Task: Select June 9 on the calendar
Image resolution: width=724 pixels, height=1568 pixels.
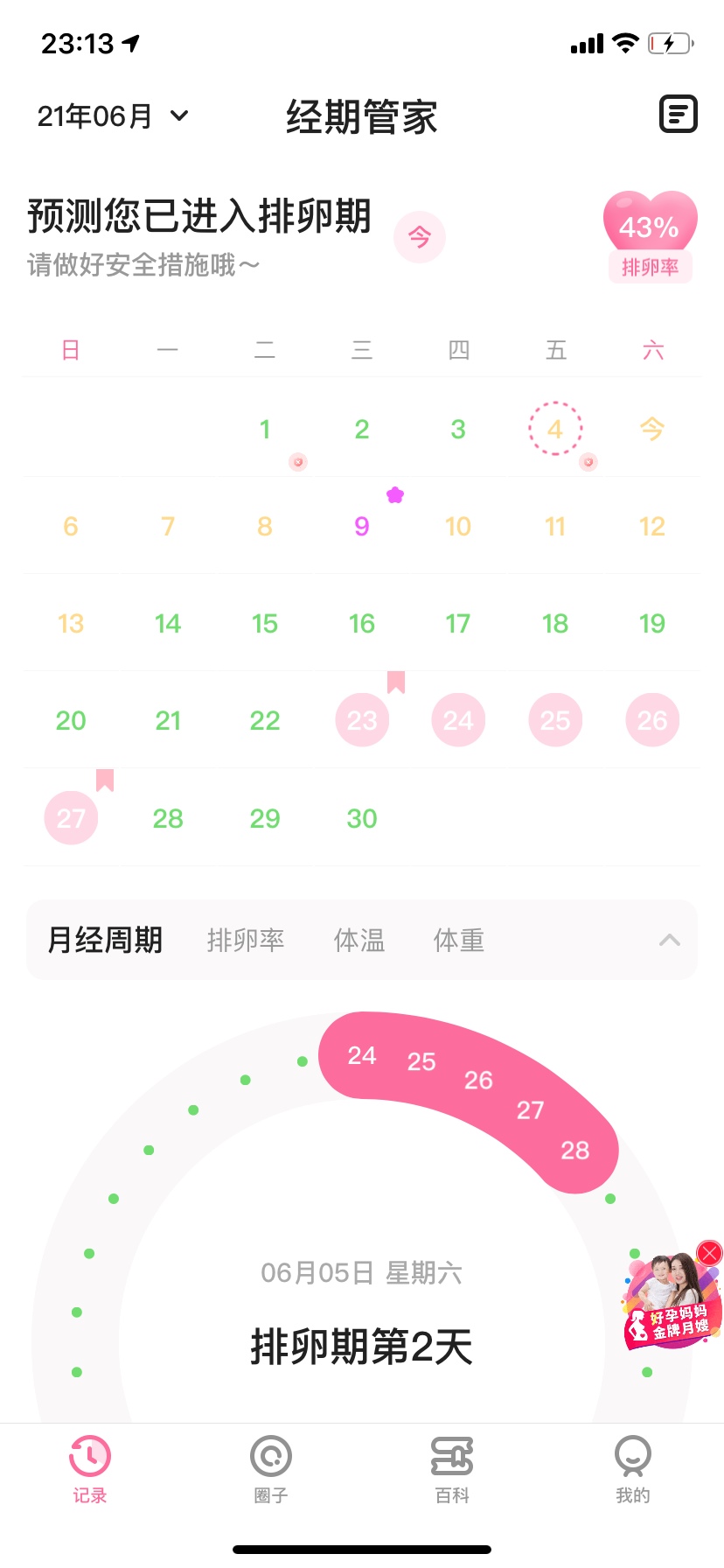Action: (x=362, y=526)
